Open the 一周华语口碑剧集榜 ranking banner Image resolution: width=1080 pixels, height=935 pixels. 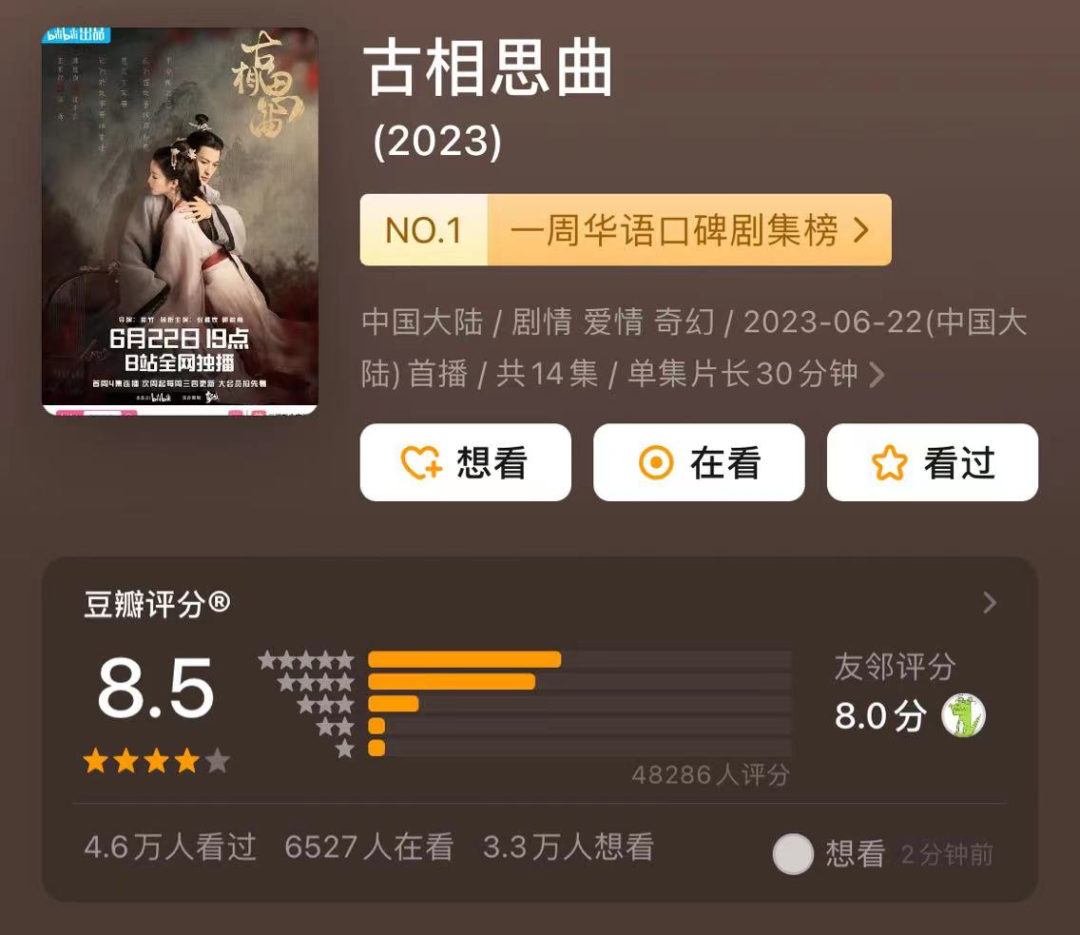coord(625,230)
